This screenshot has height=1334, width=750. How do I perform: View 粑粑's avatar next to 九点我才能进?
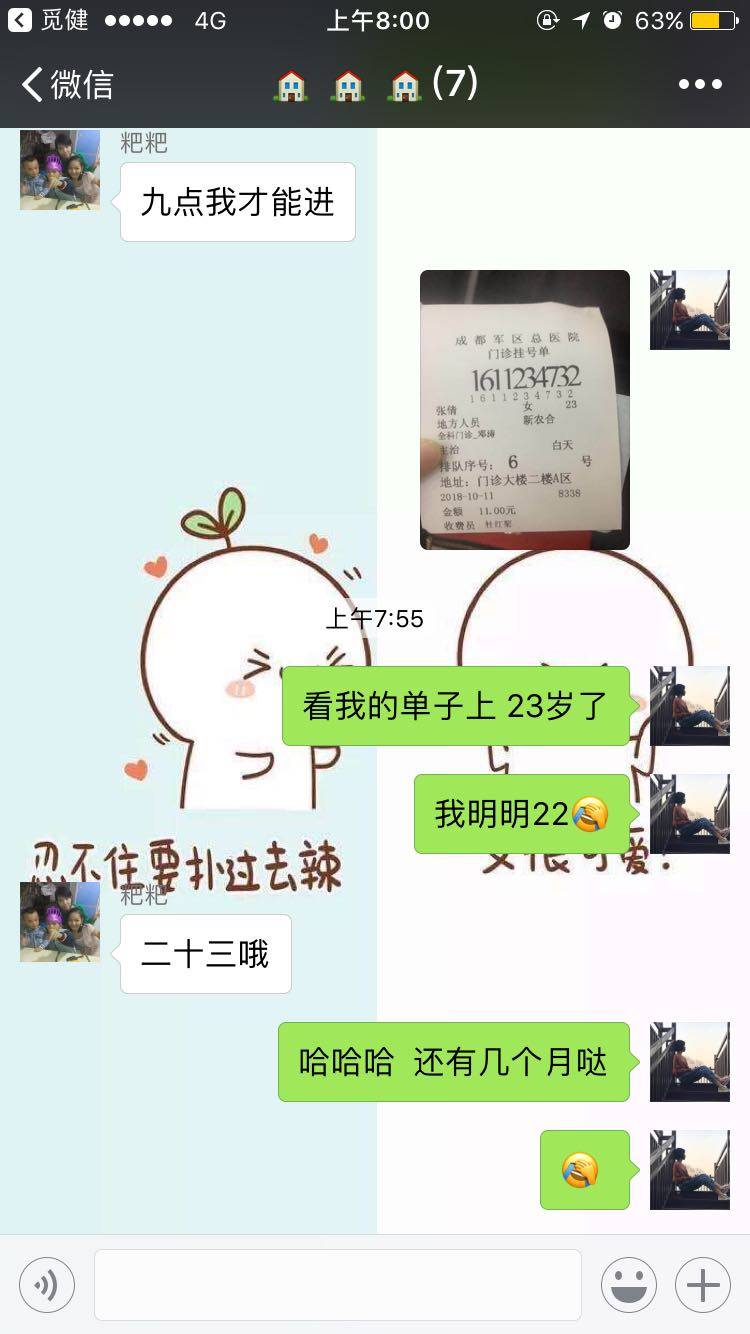click(x=60, y=170)
